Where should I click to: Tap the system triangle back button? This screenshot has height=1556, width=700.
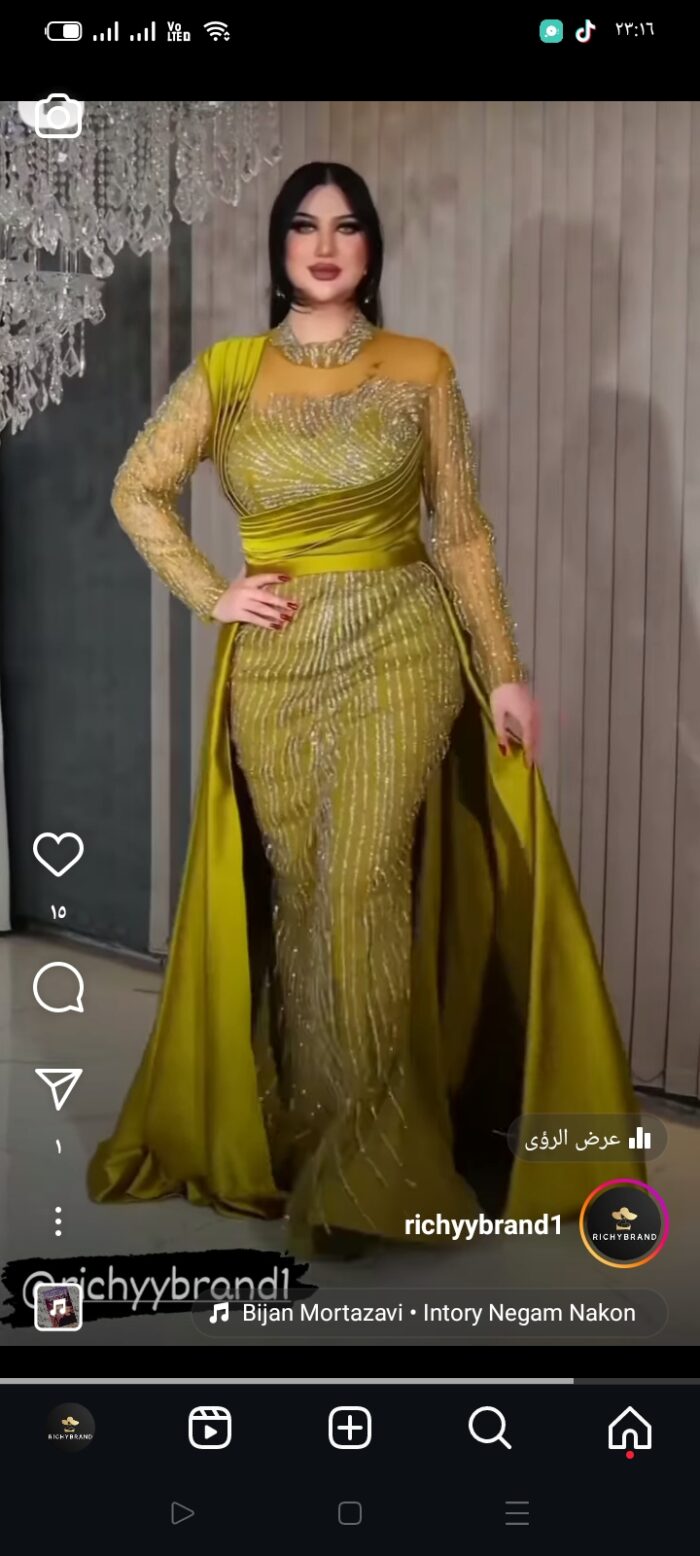tap(182, 1513)
